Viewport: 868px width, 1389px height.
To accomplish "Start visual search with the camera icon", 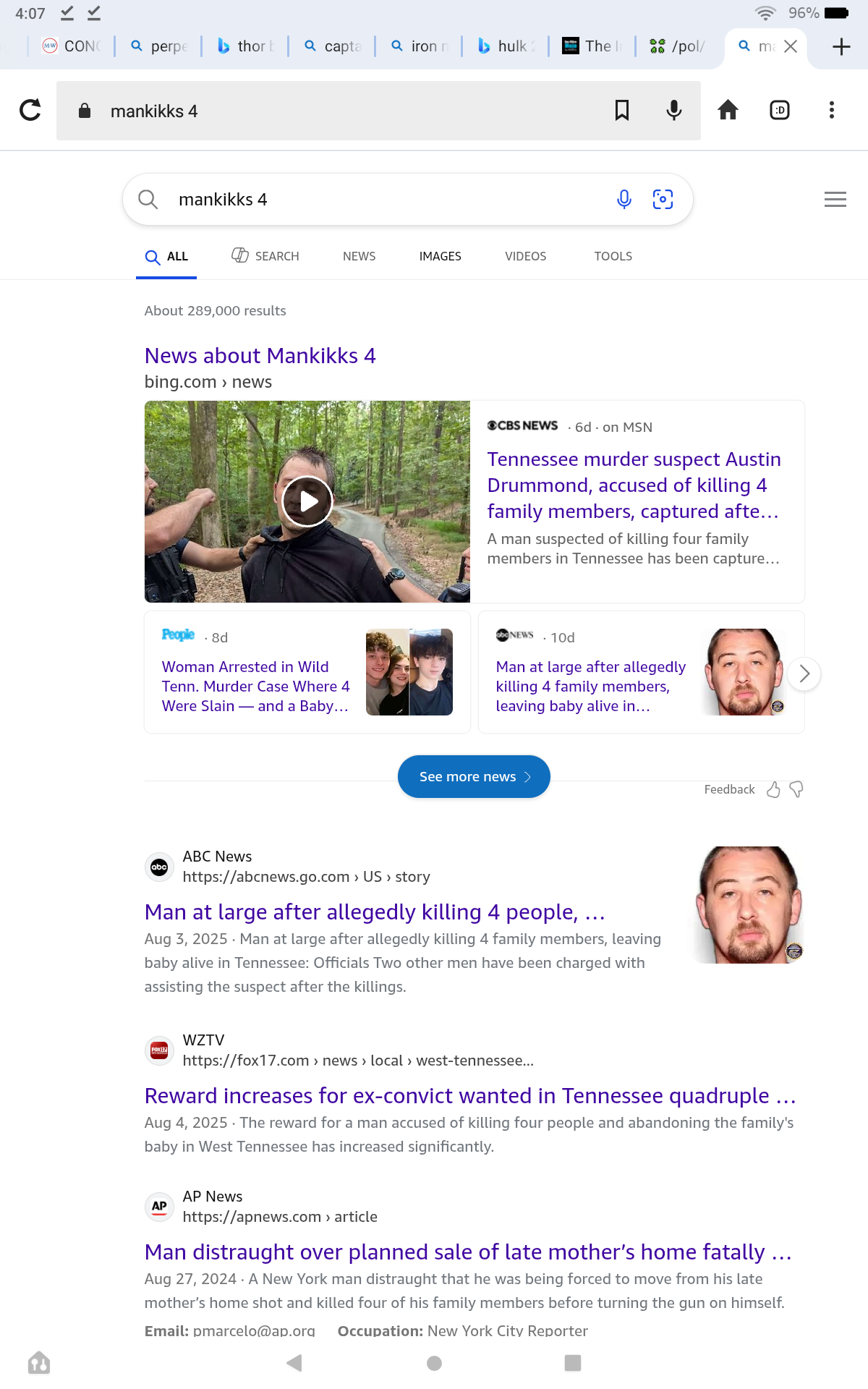I will tap(663, 199).
